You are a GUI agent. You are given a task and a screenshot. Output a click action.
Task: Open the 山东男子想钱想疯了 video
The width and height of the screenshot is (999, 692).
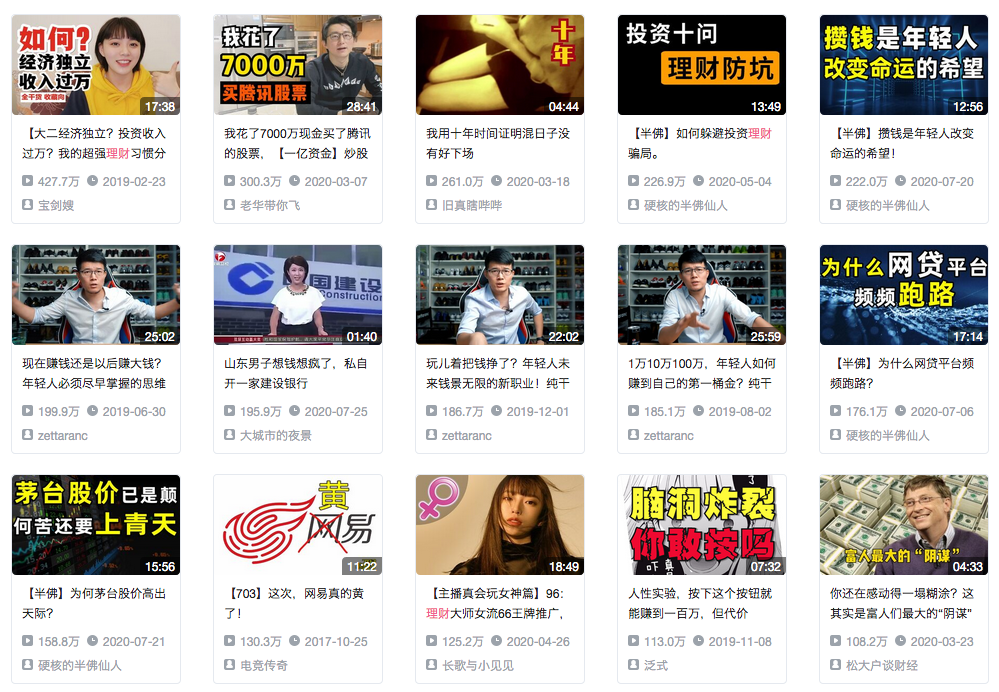[298, 295]
